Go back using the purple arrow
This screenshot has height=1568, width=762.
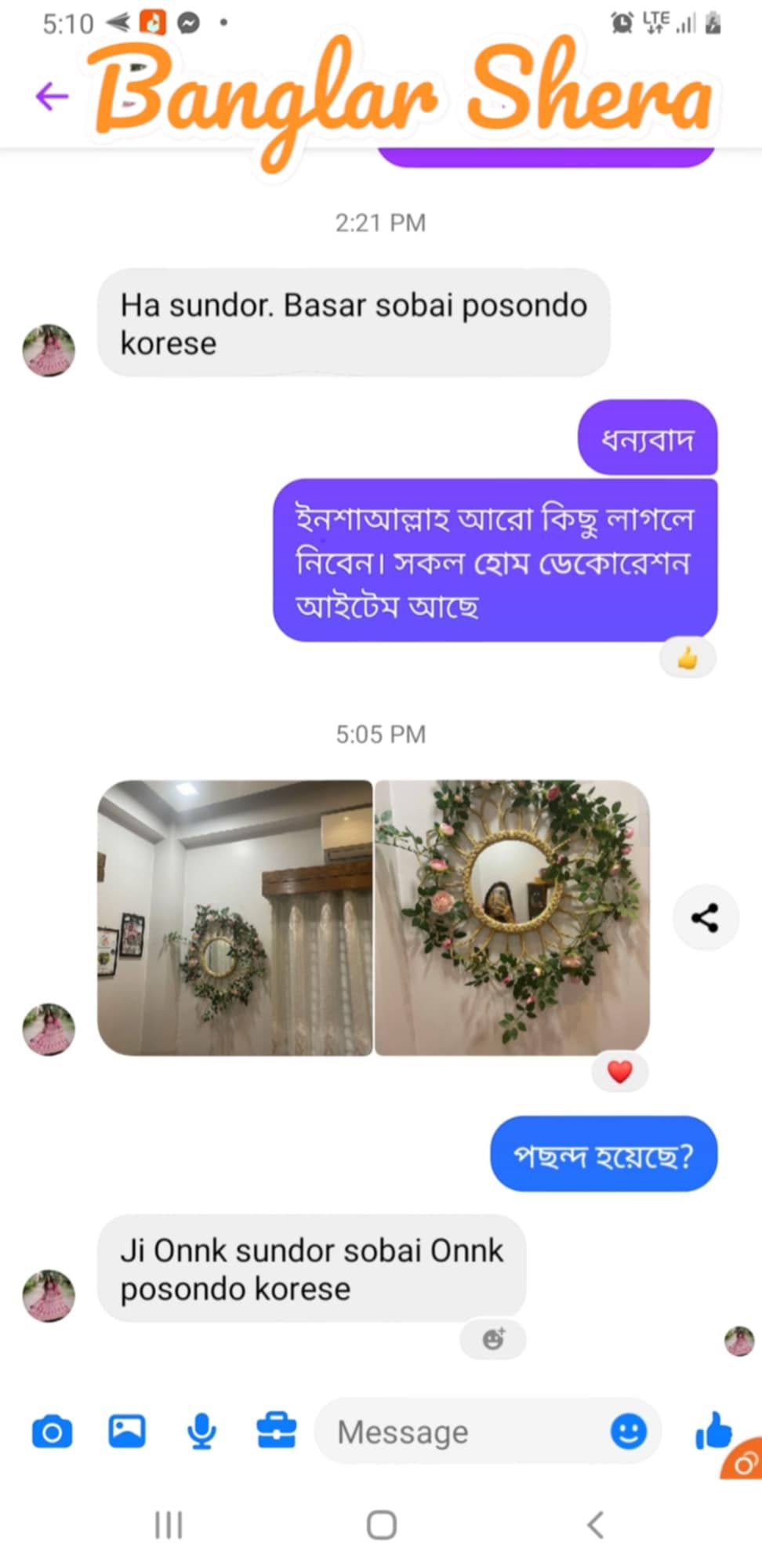[x=52, y=96]
